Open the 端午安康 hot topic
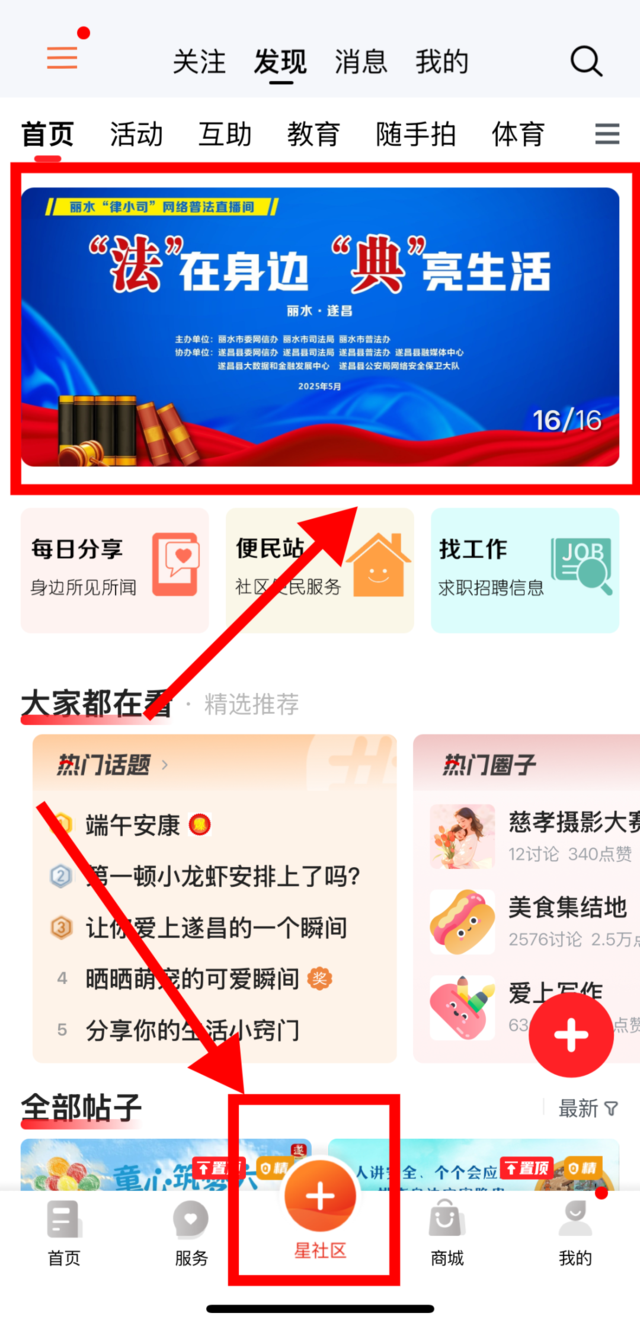 pyautogui.click(x=133, y=825)
